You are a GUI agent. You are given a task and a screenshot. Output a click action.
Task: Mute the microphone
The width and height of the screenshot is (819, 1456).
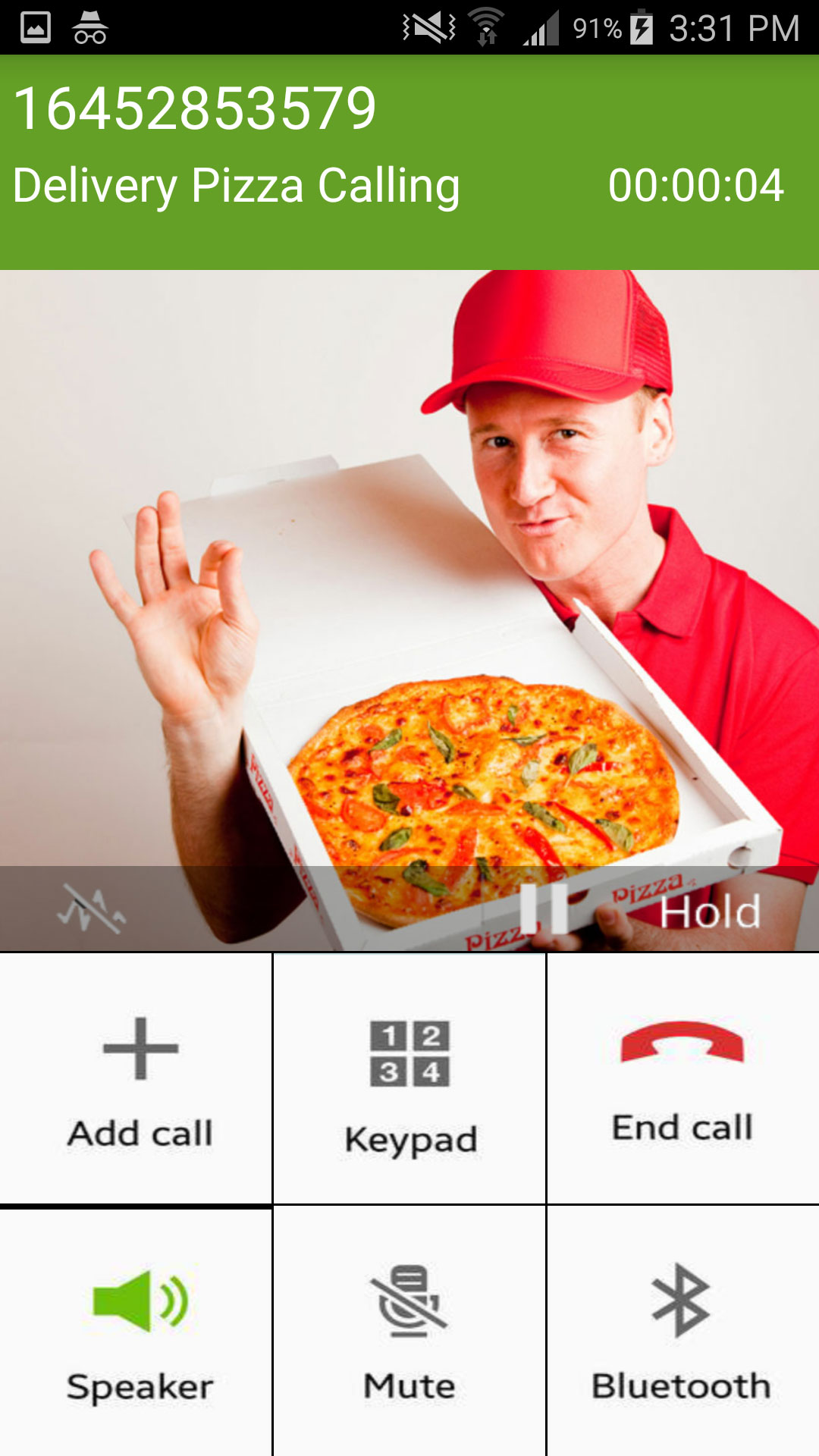pos(409,1331)
